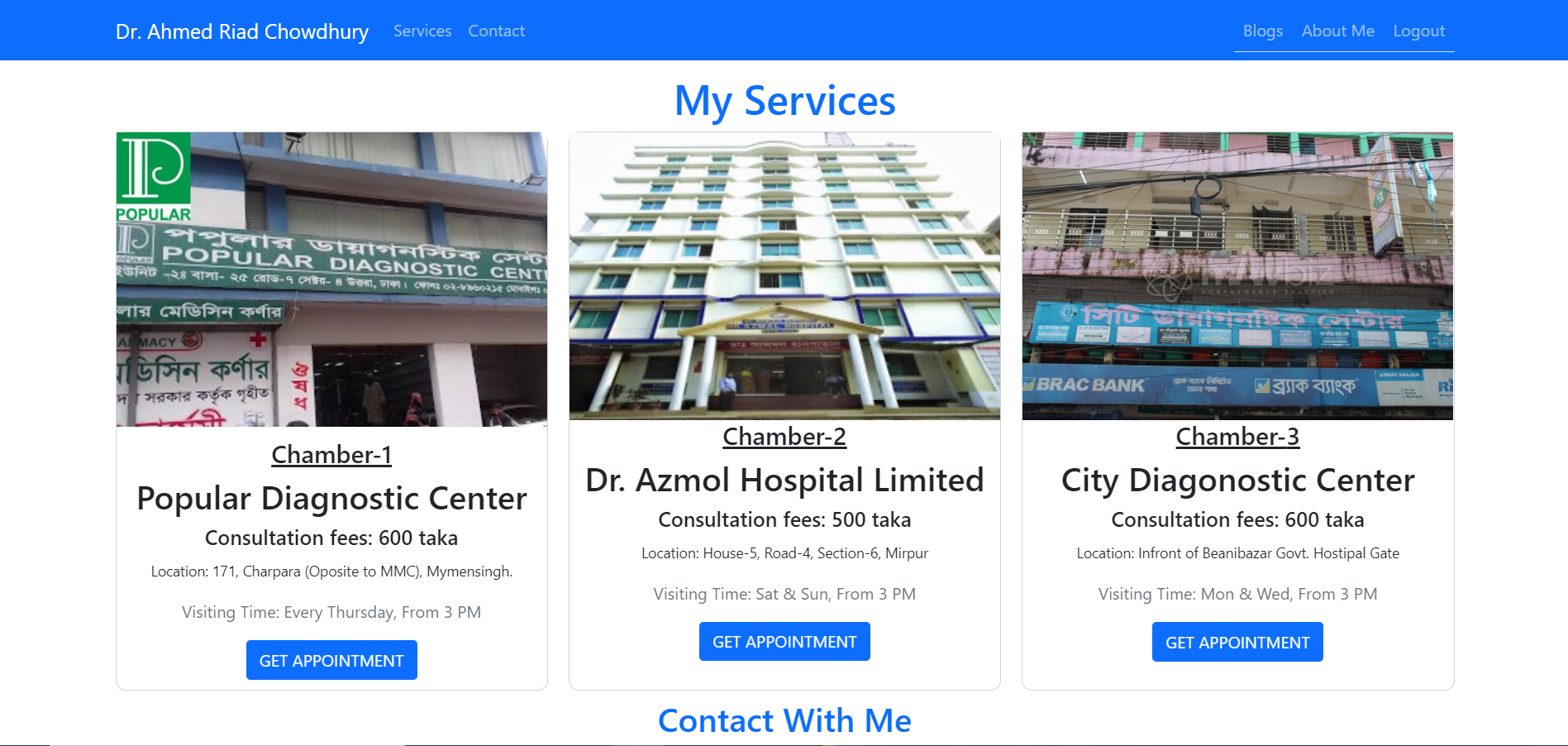Log out of the account
The width and height of the screenshot is (1568, 746).
pyautogui.click(x=1418, y=31)
